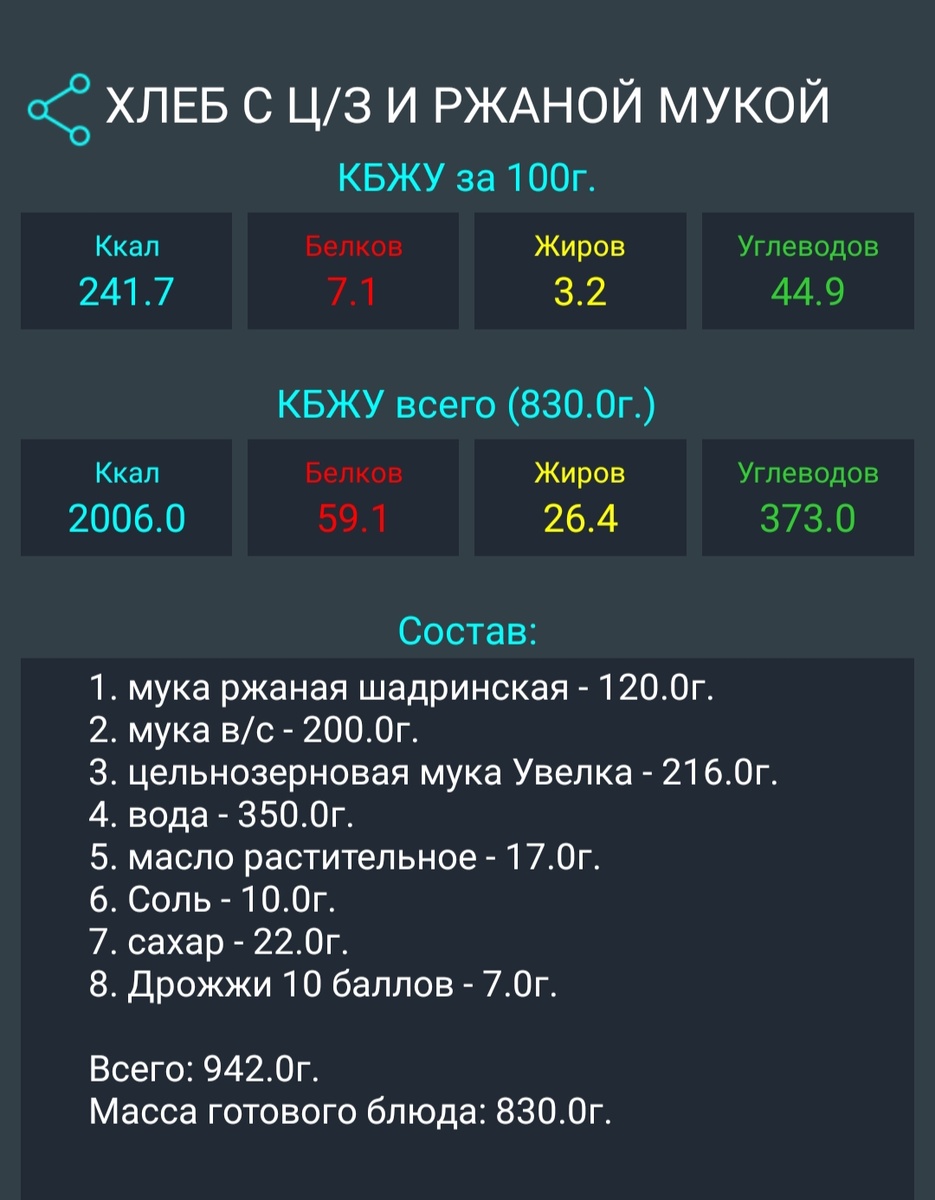Expand the КБЖУ всего section header
The height and width of the screenshot is (1200, 935).
[467, 401]
